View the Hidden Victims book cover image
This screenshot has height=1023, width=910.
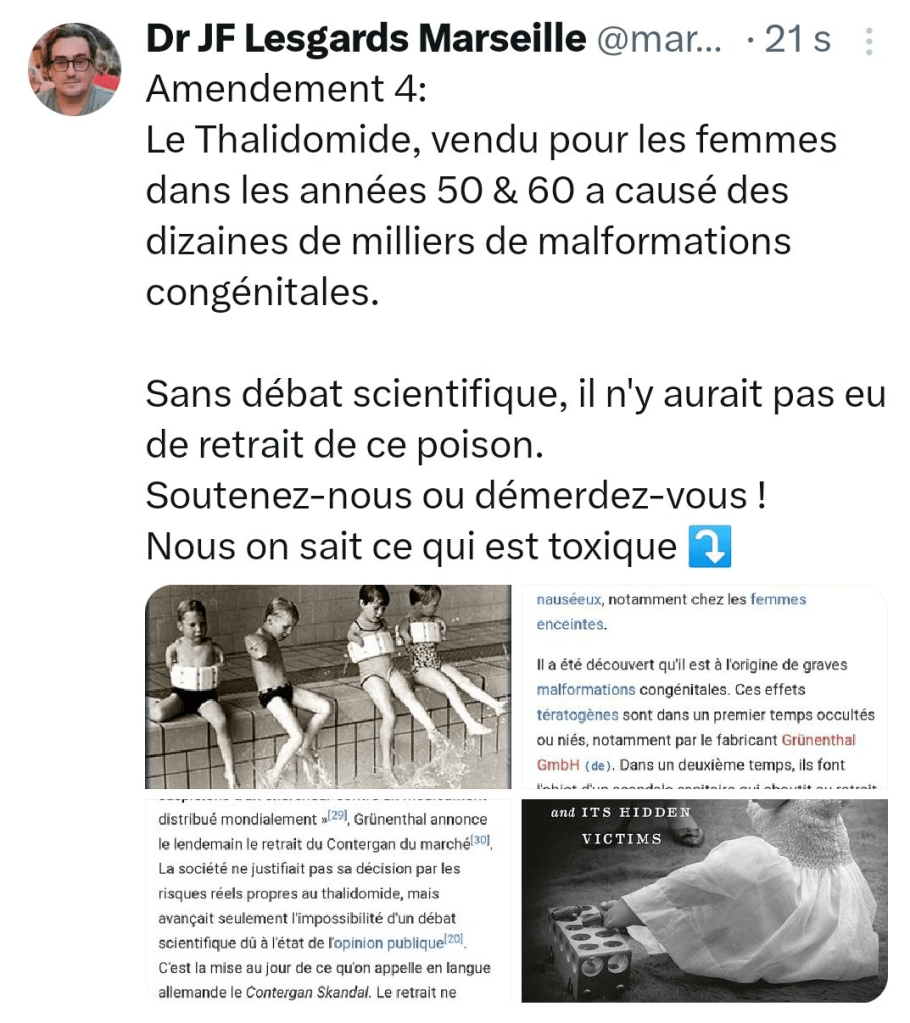[704, 900]
